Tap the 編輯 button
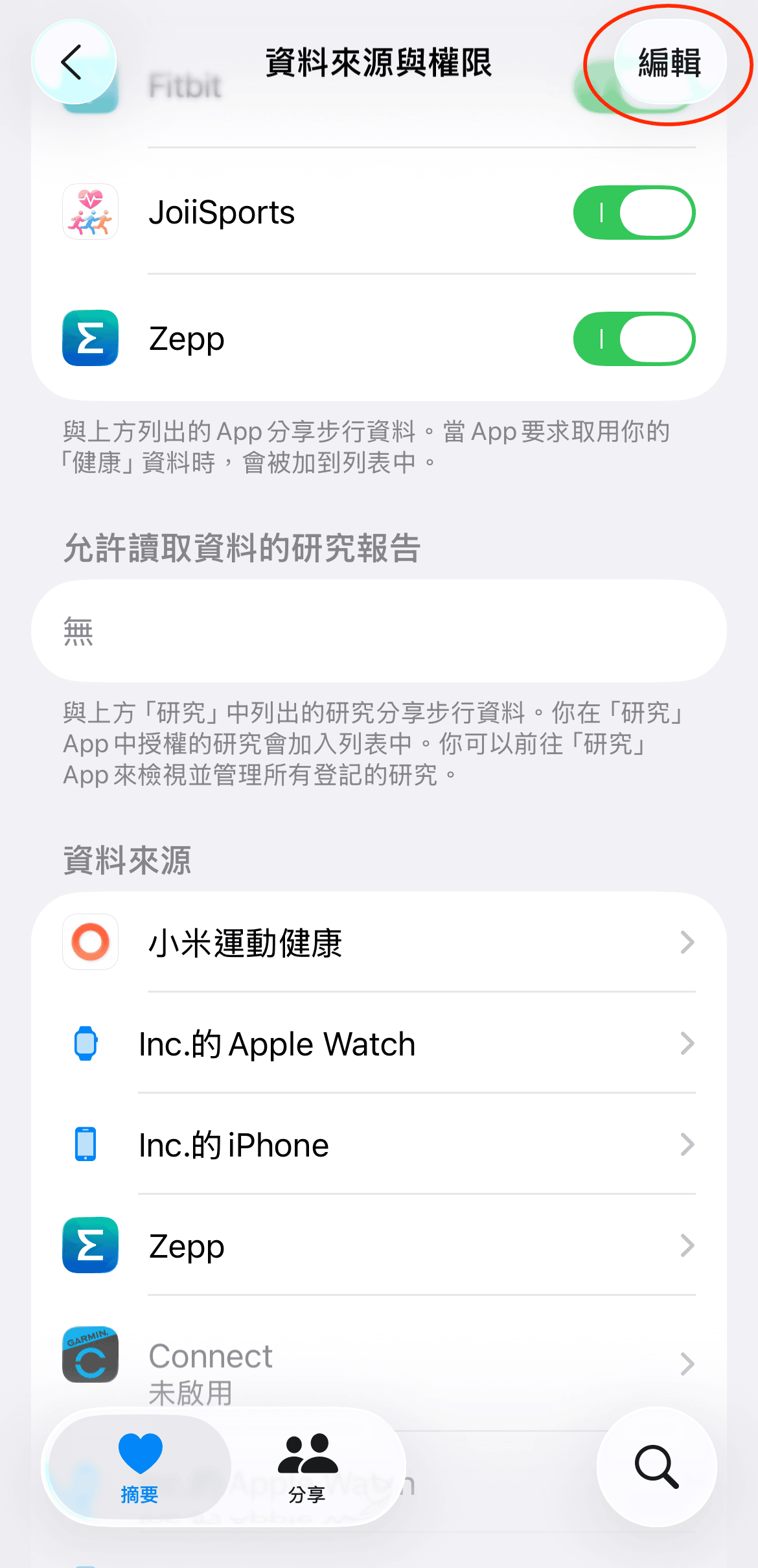Screen dimensions: 758x1568 point(669,63)
